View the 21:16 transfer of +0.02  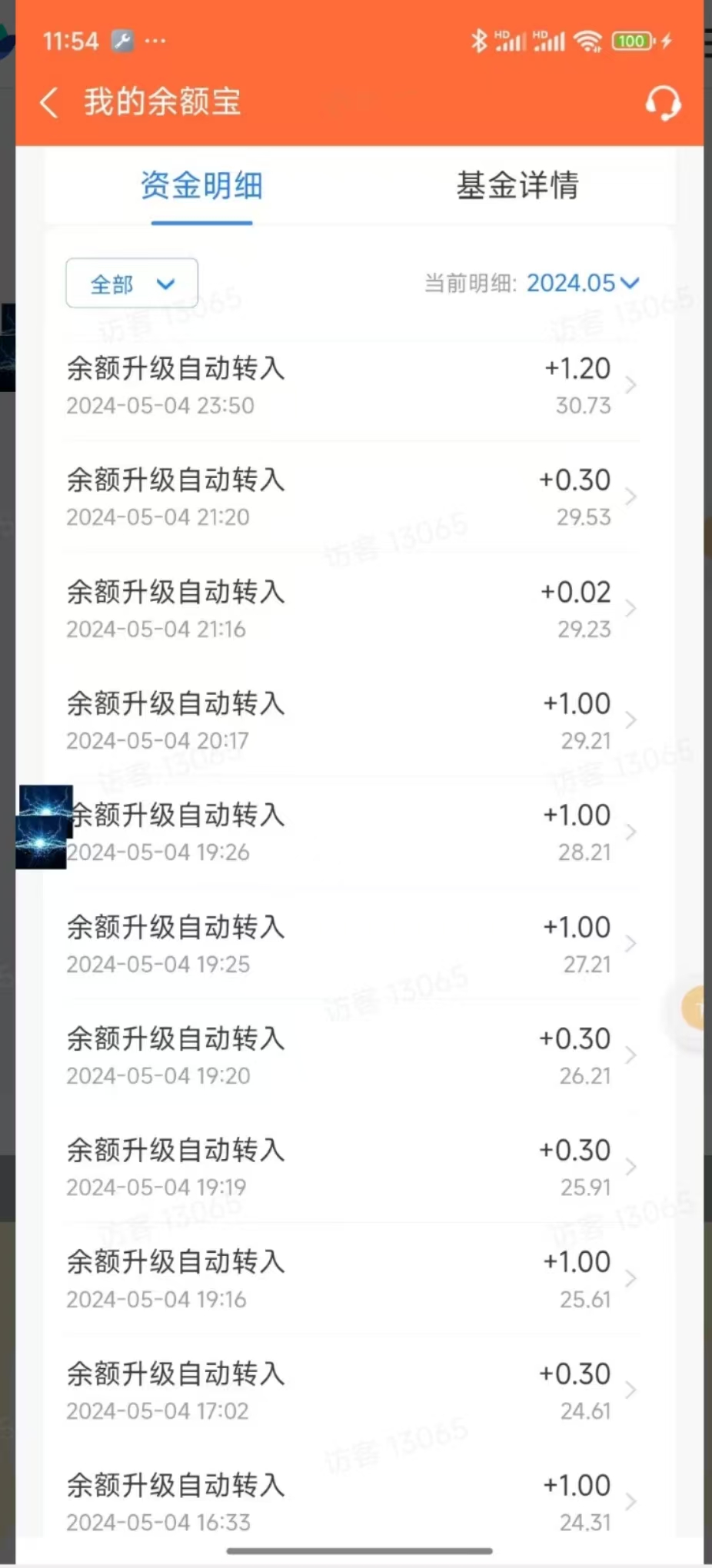(351, 609)
